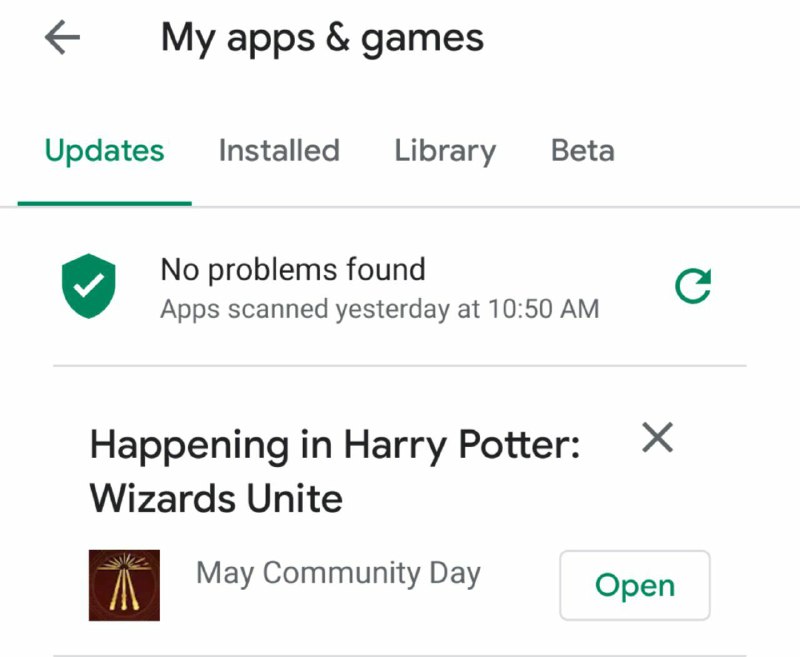
Task: Open Harry Potter: Wizards Unite app
Action: 634,585
